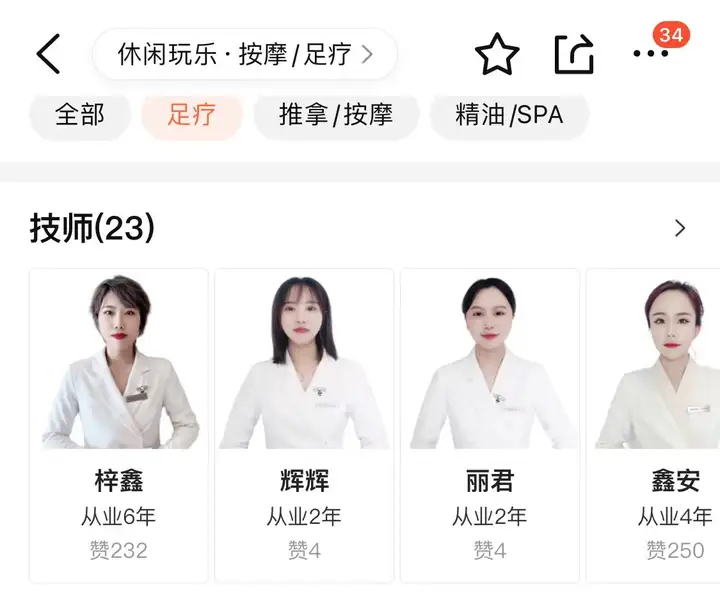
Task: View all 23 technicians via the arrow
Action: (x=680, y=228)
